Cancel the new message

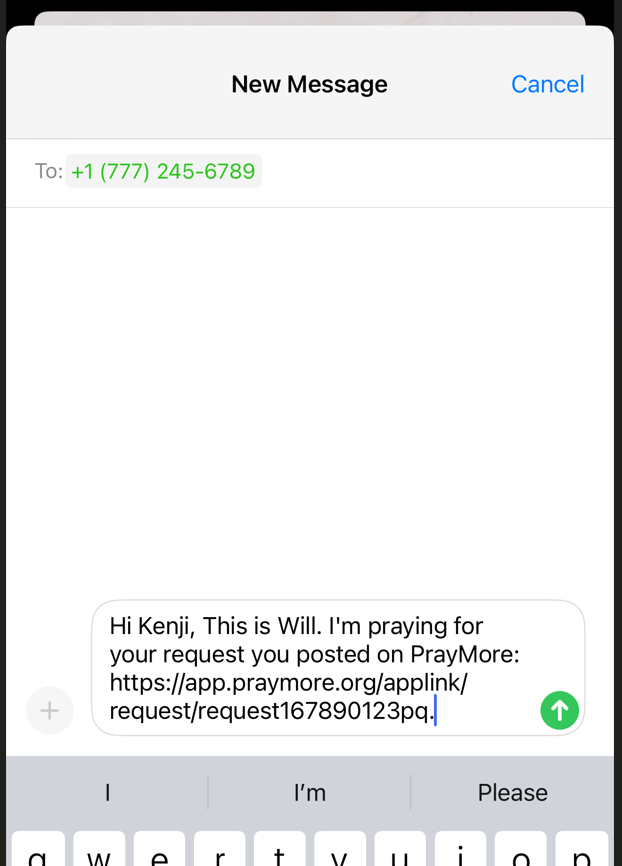pos(547,85)
